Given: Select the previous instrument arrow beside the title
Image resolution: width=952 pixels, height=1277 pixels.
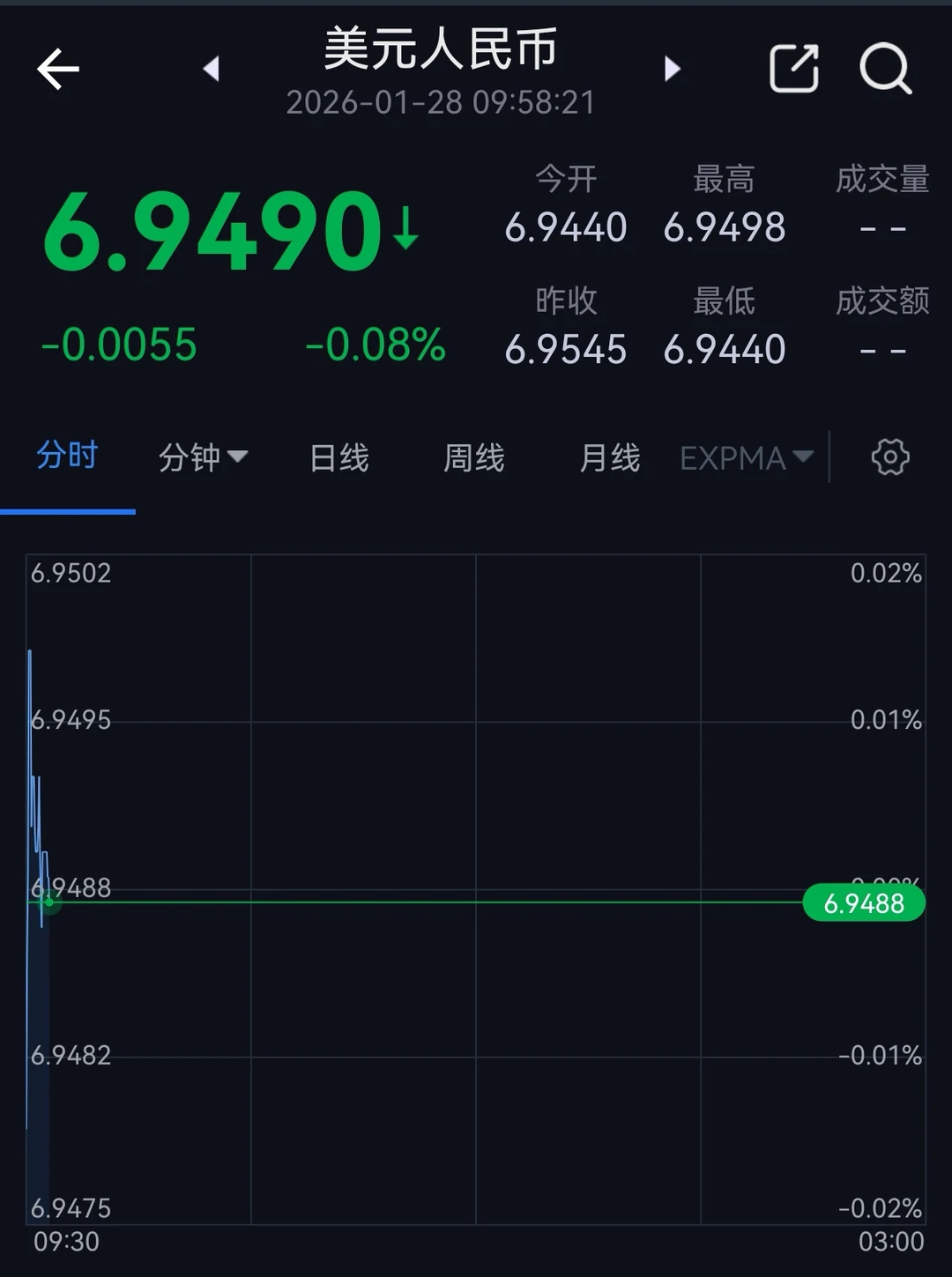Looking at the screenshot, I should 212,70.
